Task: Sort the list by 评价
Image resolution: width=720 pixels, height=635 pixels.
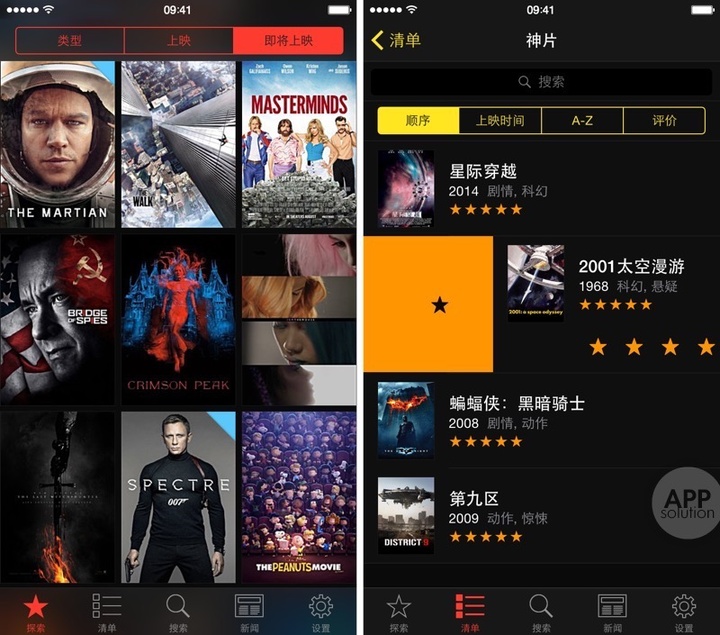Action: pos(664,121)
